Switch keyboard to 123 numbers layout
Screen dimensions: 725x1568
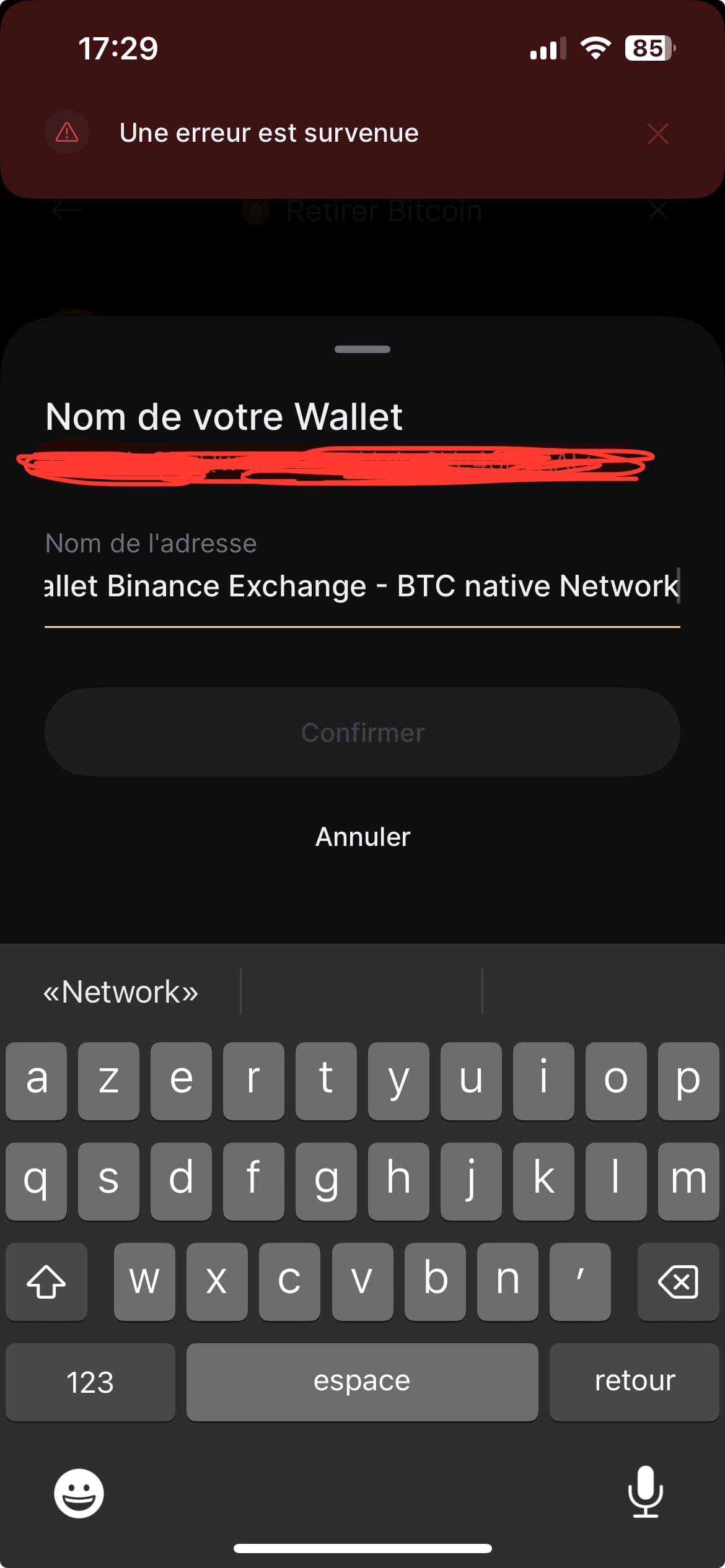90,1382
